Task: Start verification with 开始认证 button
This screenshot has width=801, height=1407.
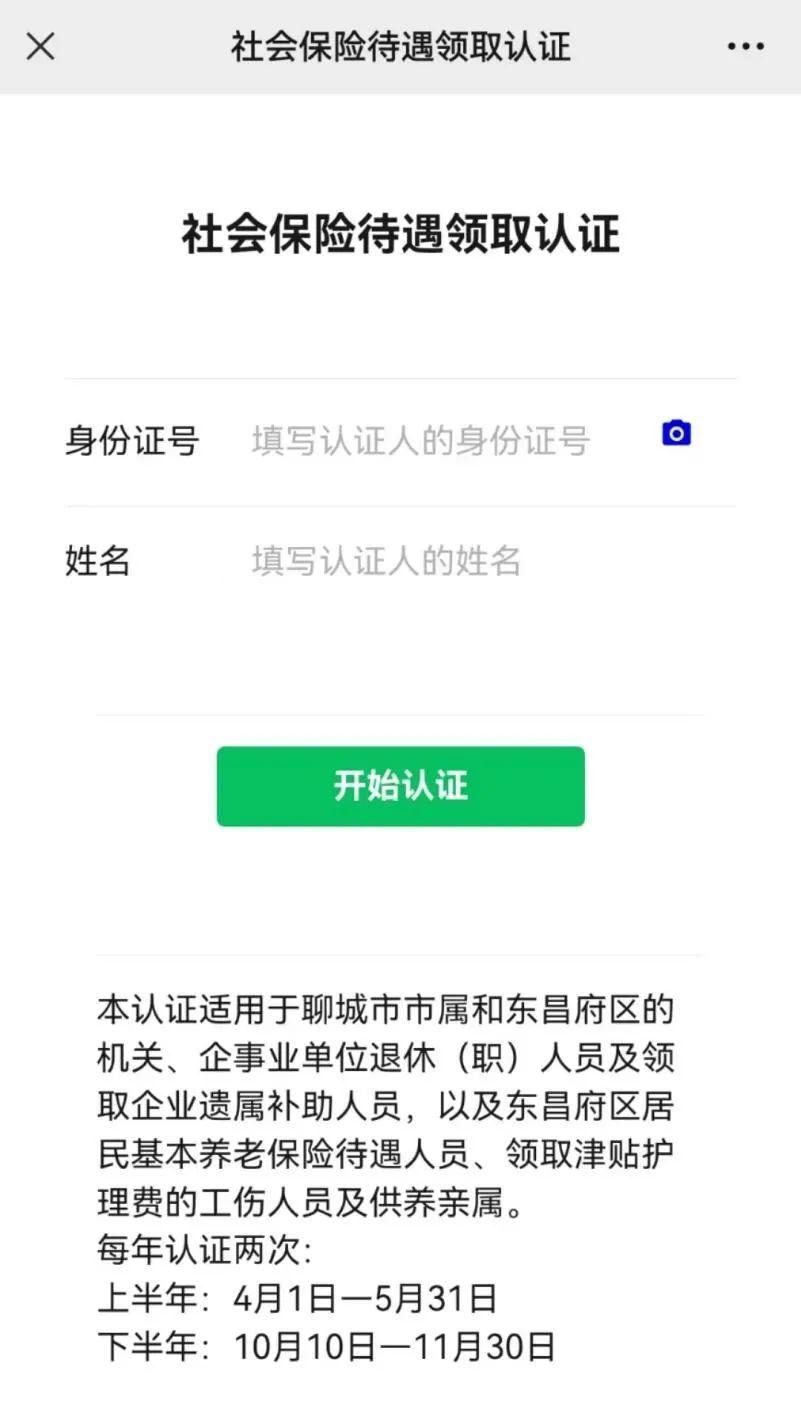Action: tap(400, 786)
